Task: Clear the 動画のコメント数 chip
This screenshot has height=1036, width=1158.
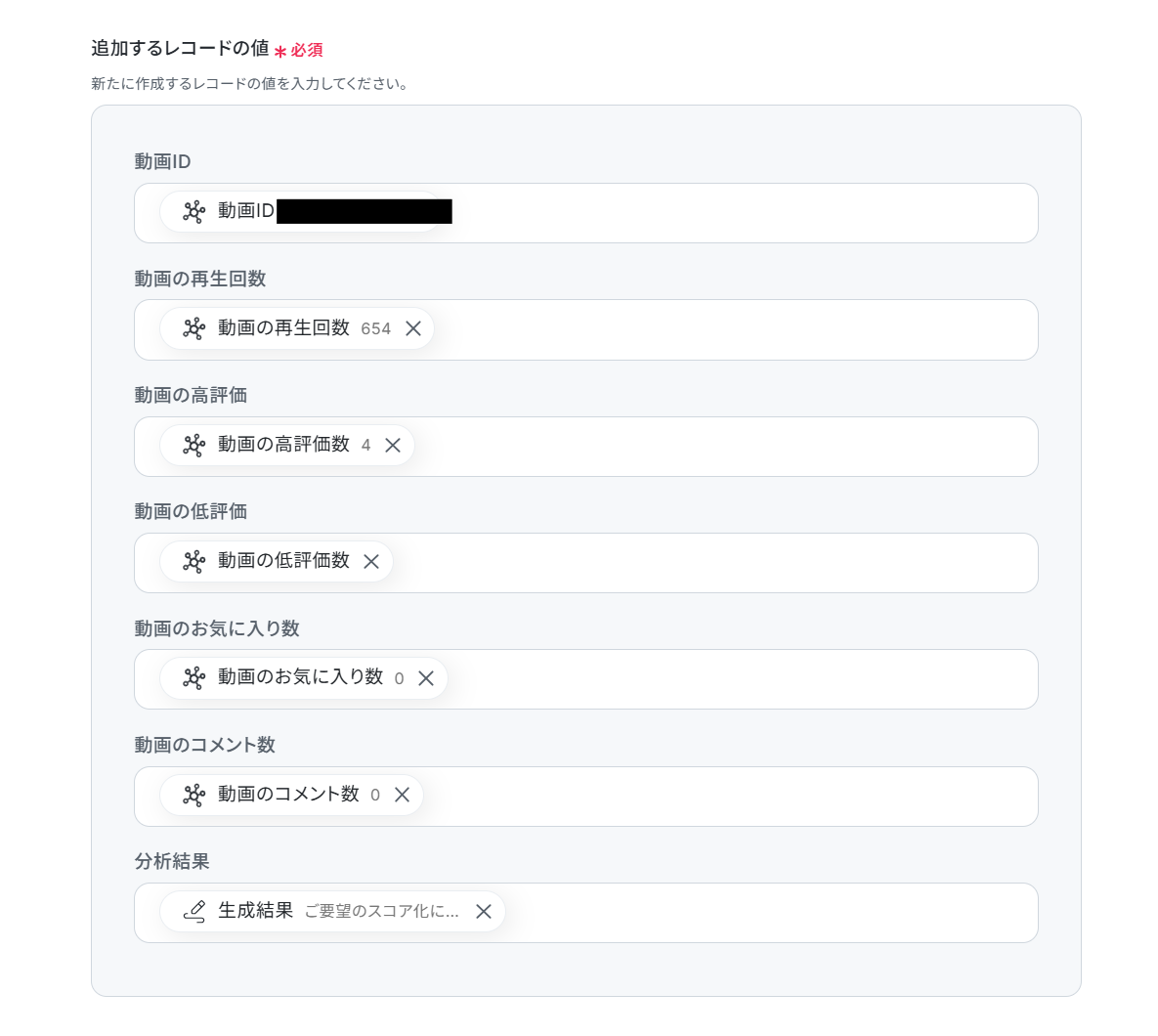Action: [402, 795]
